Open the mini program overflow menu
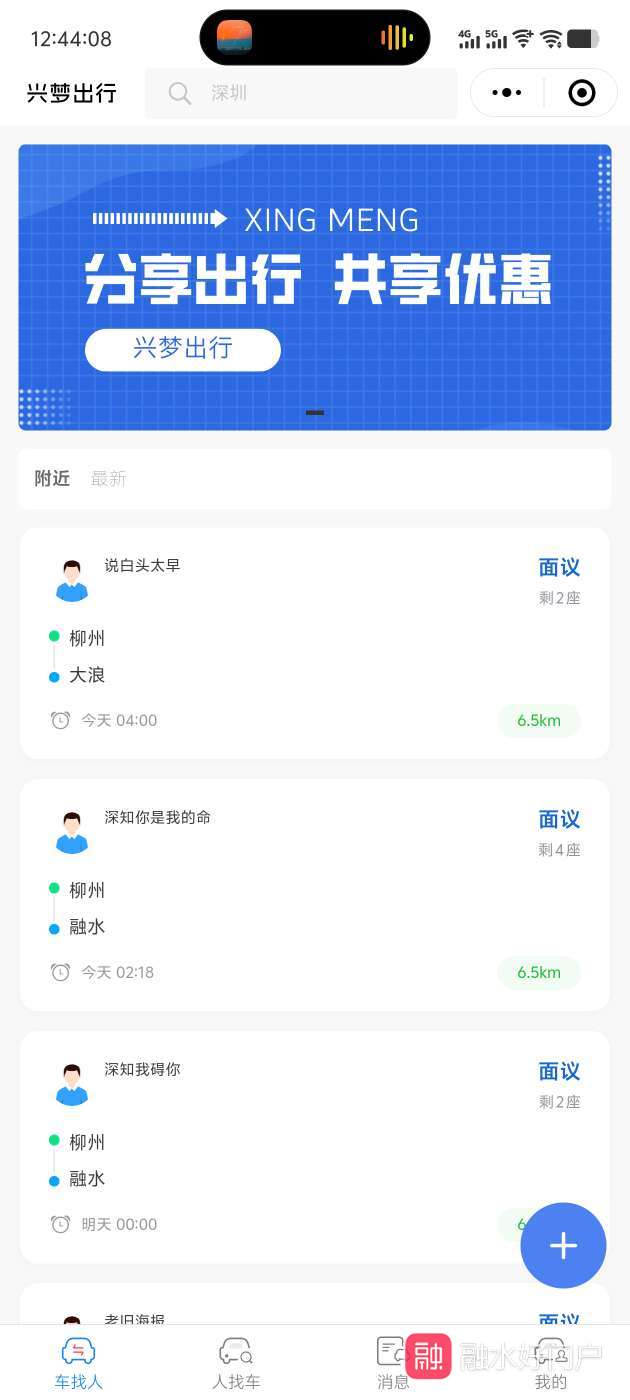The height and width of the screenshot is (1400, 630). (x=507, y=93)
